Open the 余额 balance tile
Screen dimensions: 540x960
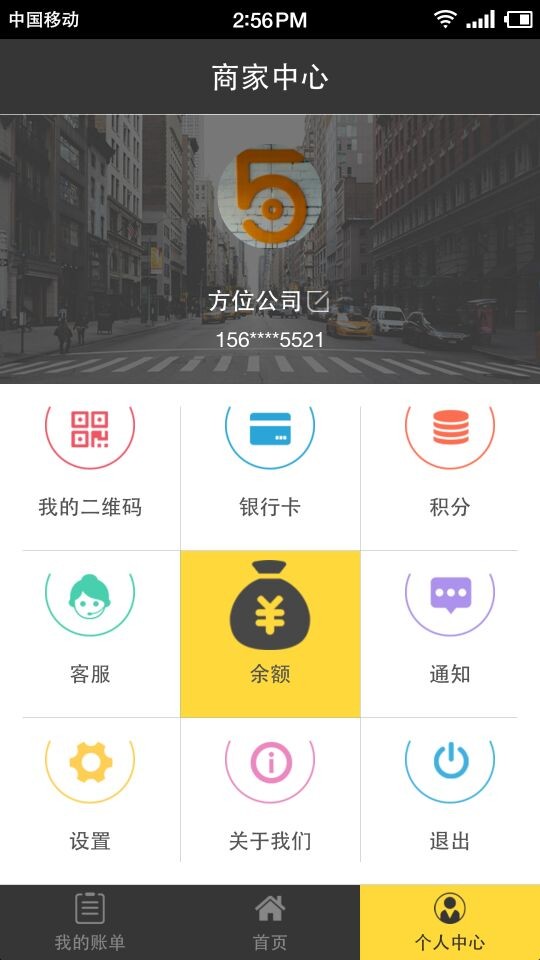click(x=270, y=634)
